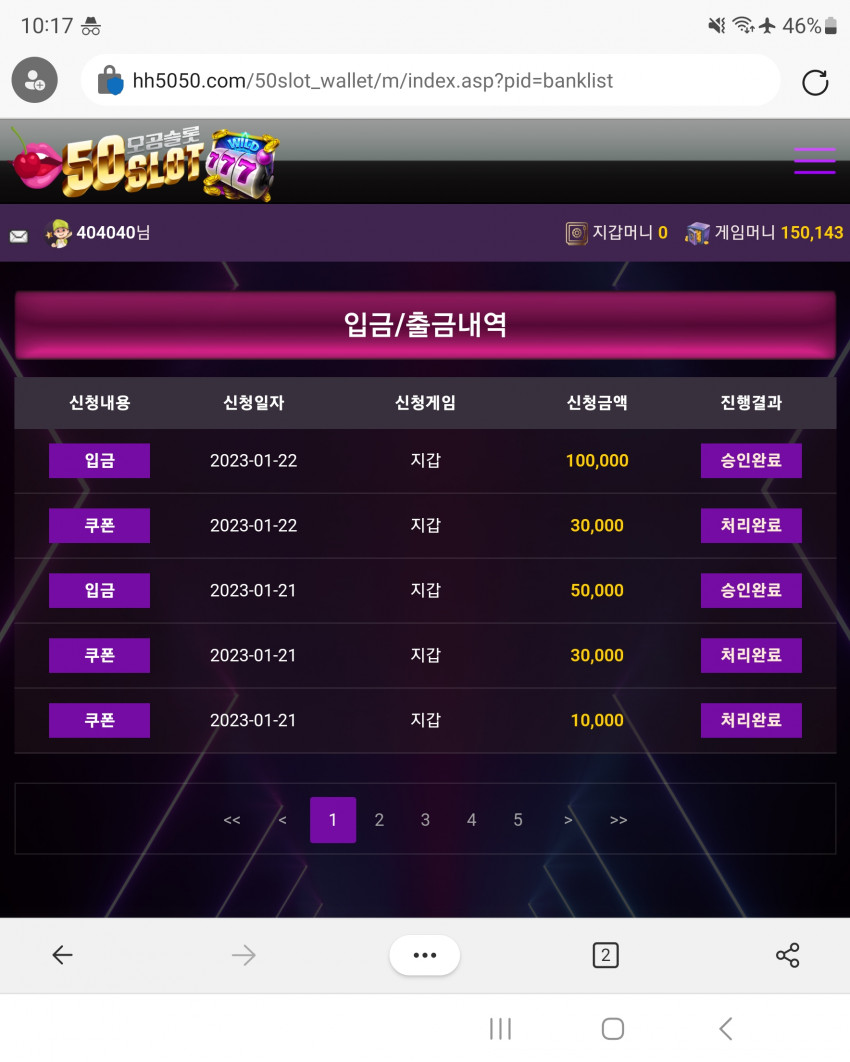Tap the profile icon beside address bar
The width and height of the screenshot is (850, 1062).
34,81
